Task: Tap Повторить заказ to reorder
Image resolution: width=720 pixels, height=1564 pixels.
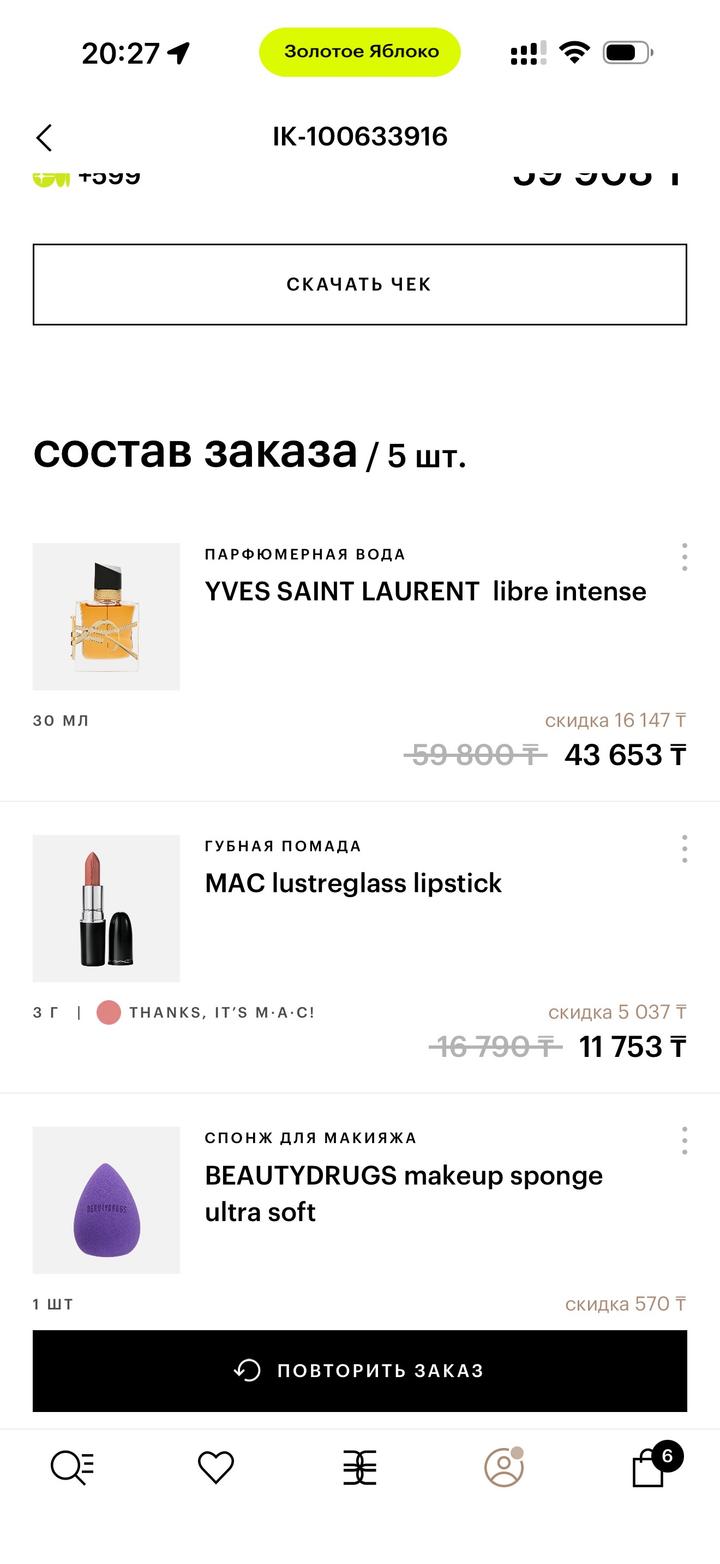Action: (360, 1370)
